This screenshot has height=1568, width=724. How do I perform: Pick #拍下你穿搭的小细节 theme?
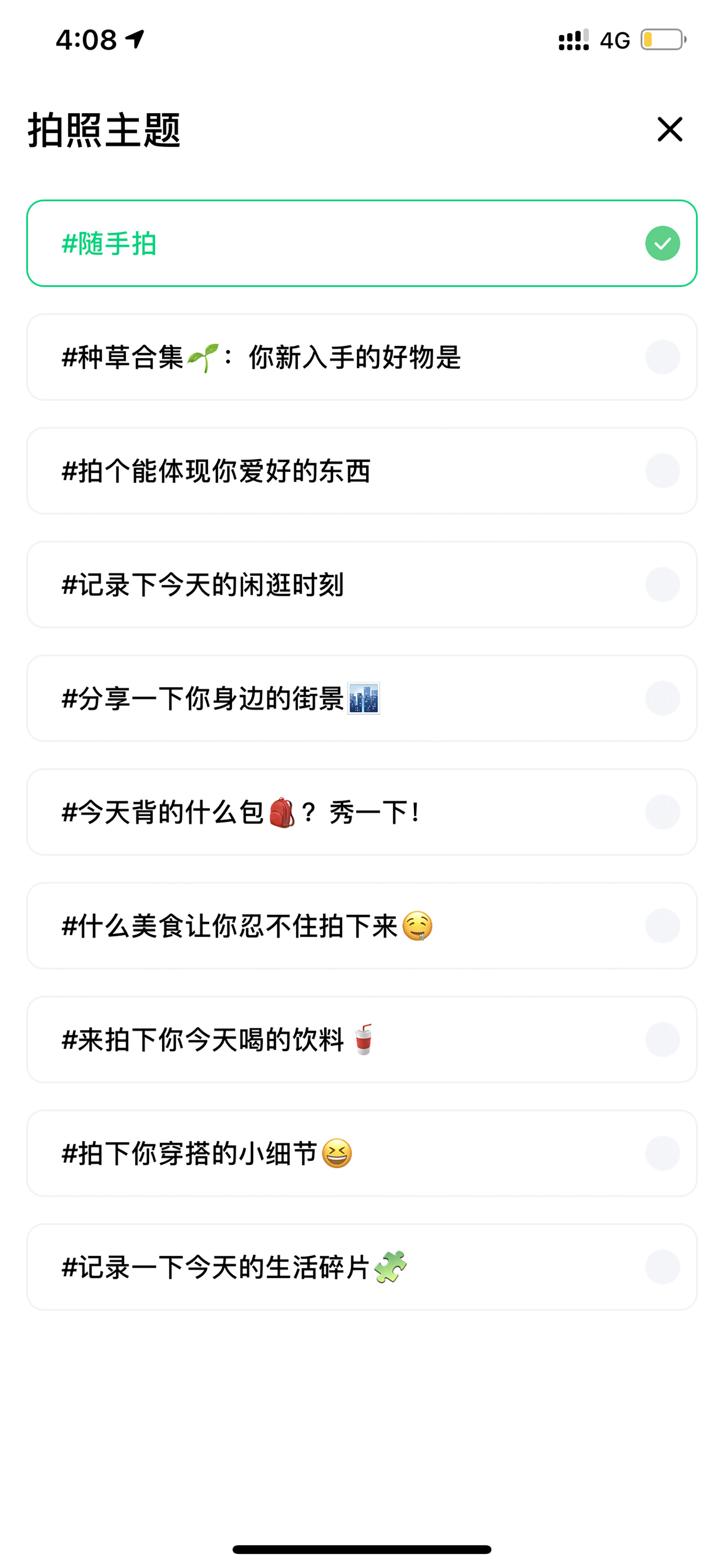tap(361, 1154)
